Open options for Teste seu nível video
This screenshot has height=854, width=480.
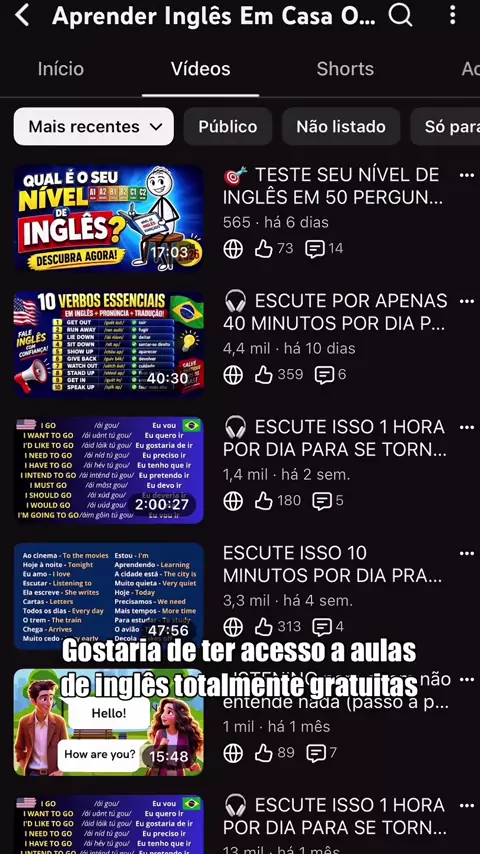coord(466,175)
